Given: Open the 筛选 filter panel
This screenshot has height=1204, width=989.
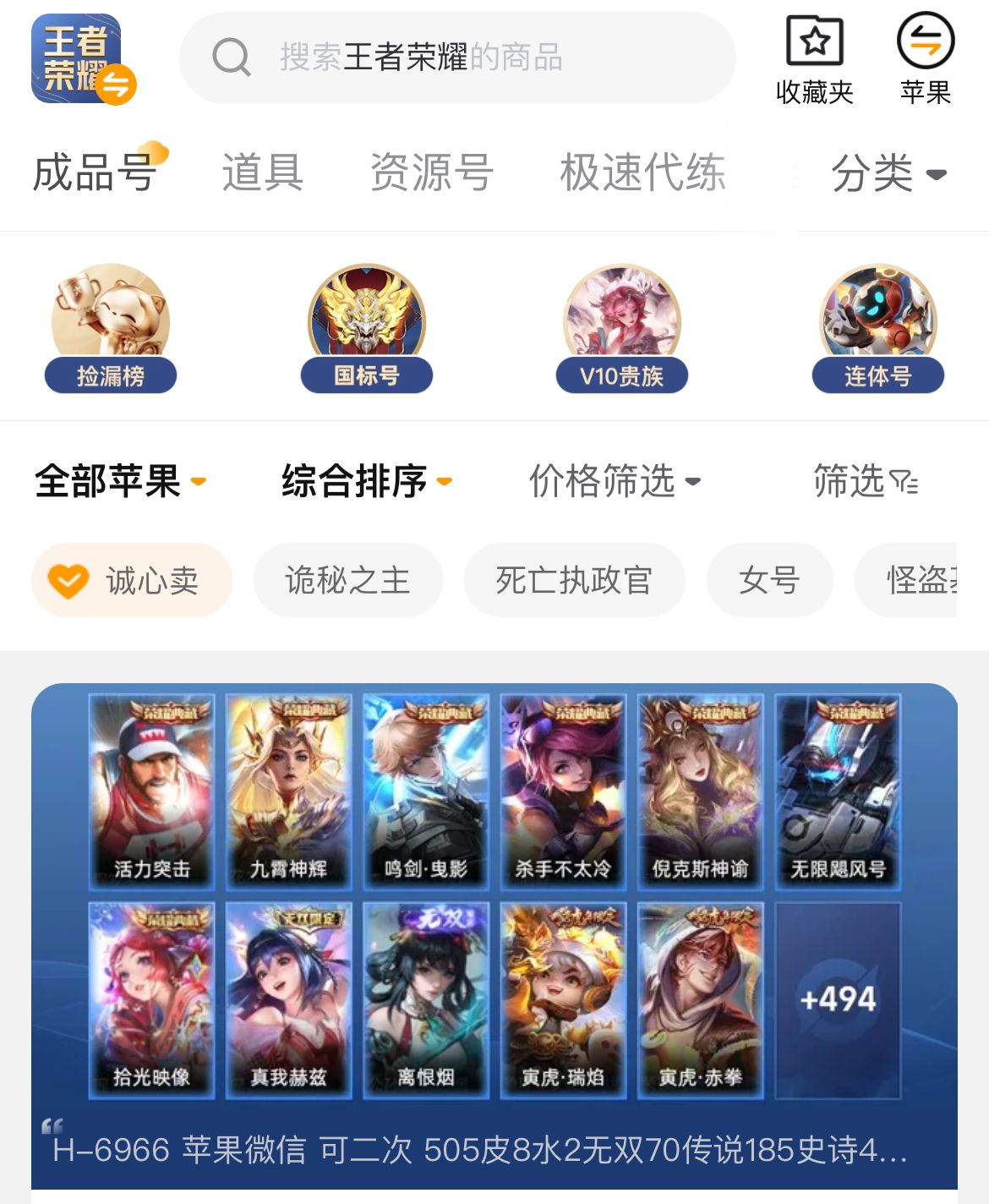Looking at the screenshot, I should click(866, 482).
